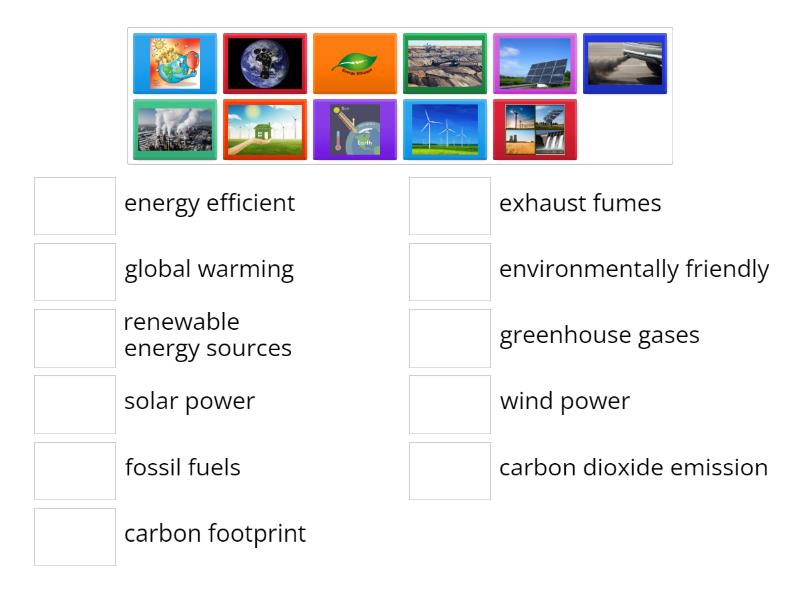The height and width of the screenshot is (600, 800).
Task: Select the answer slot for global warming
Action: (75, 272)
